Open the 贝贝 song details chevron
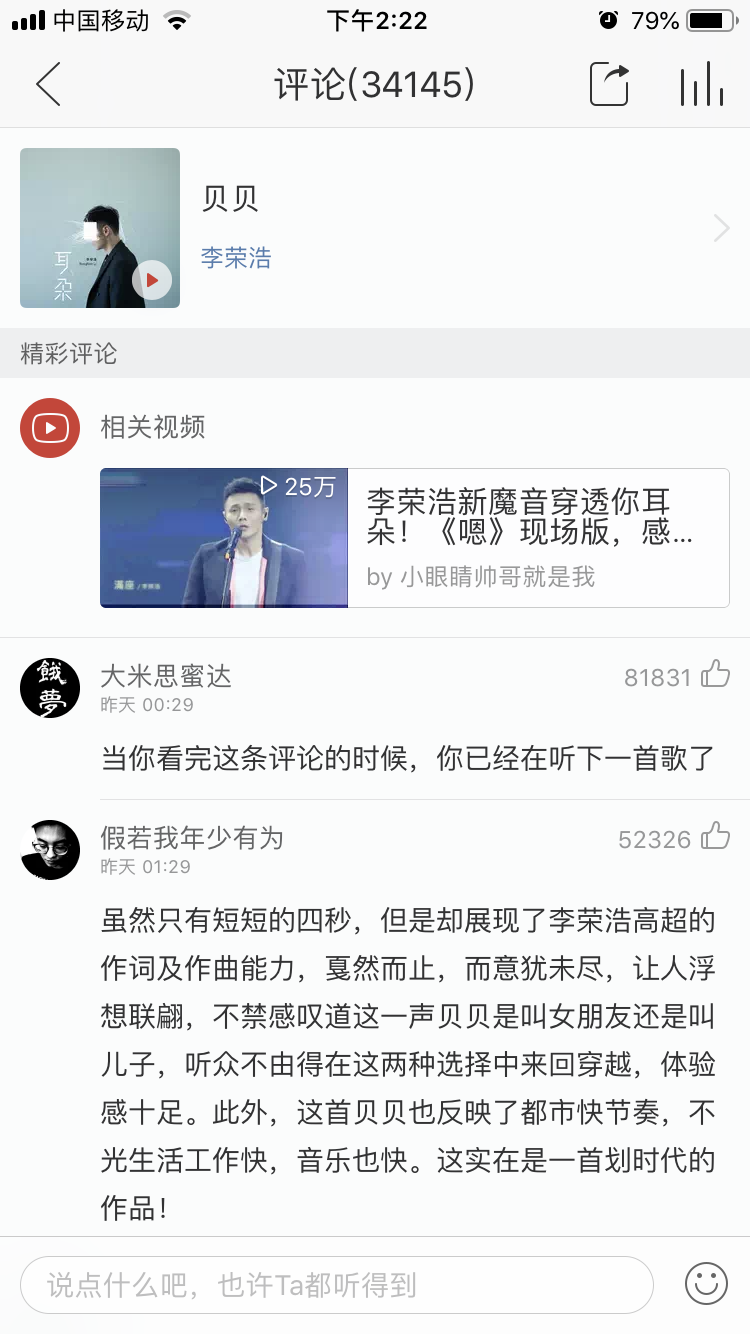Screen dimensions: 750x1334 (x=721, y=229)
